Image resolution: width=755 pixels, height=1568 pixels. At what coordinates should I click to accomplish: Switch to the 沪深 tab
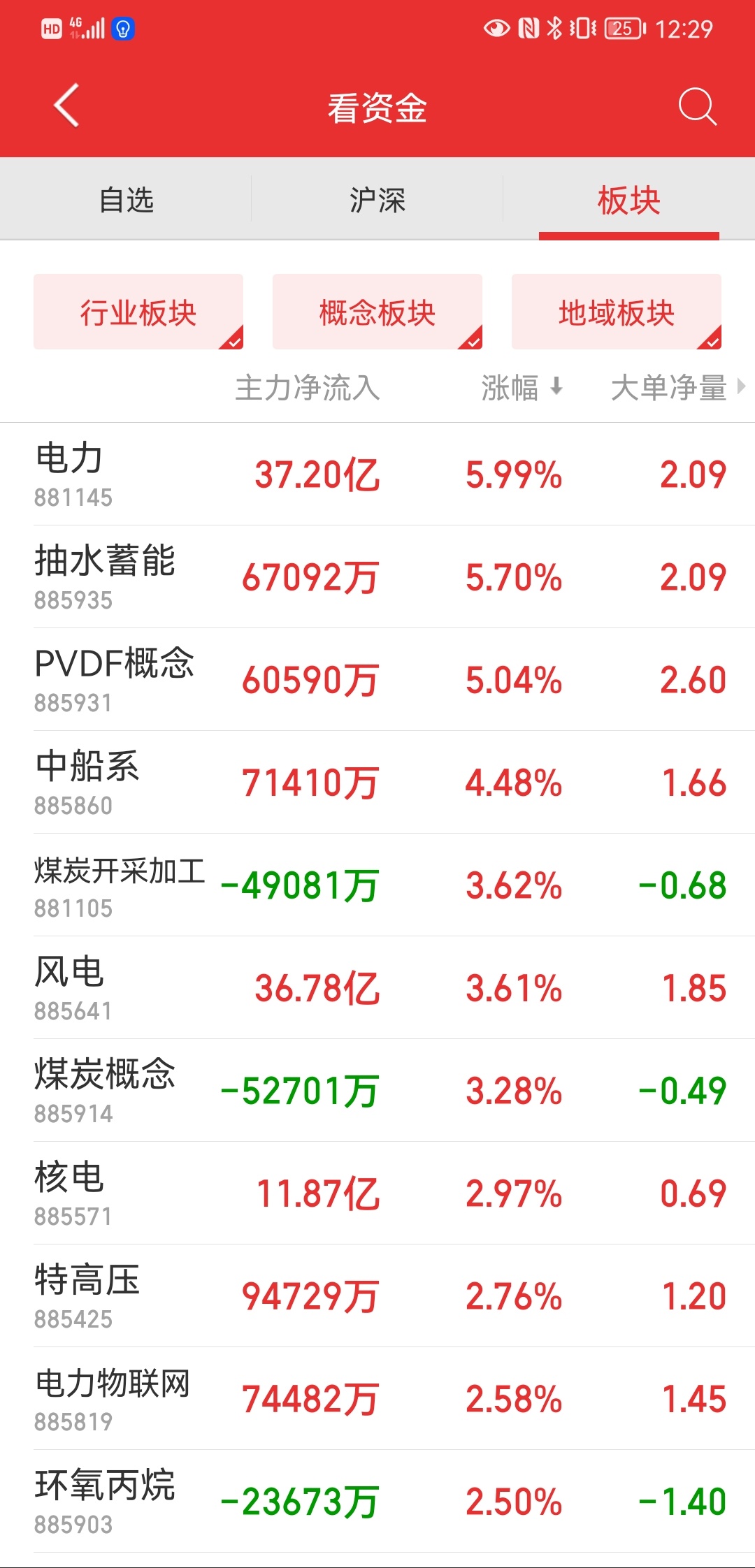(x=377, y=200)
